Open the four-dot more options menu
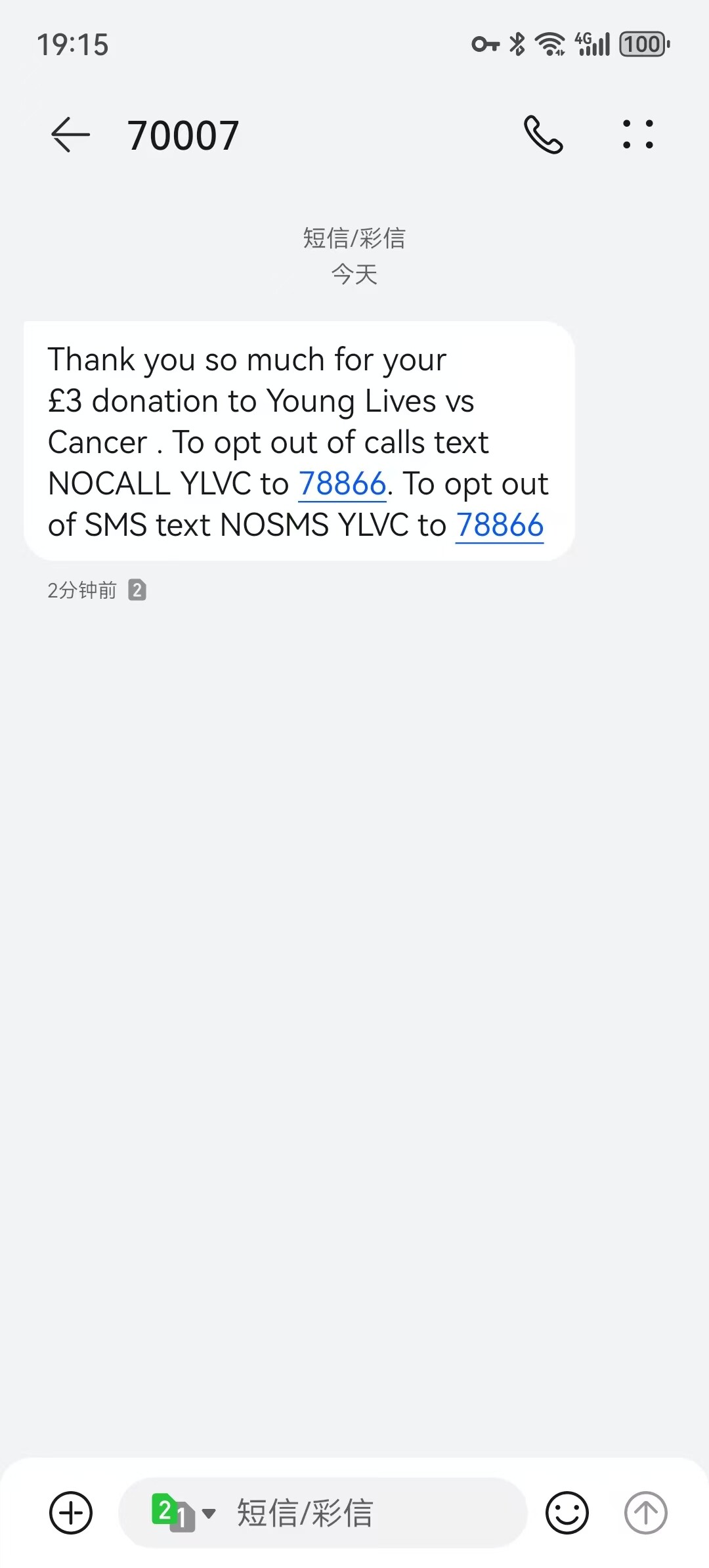This screenshot has height=1568, width=709. click(637, 135)
